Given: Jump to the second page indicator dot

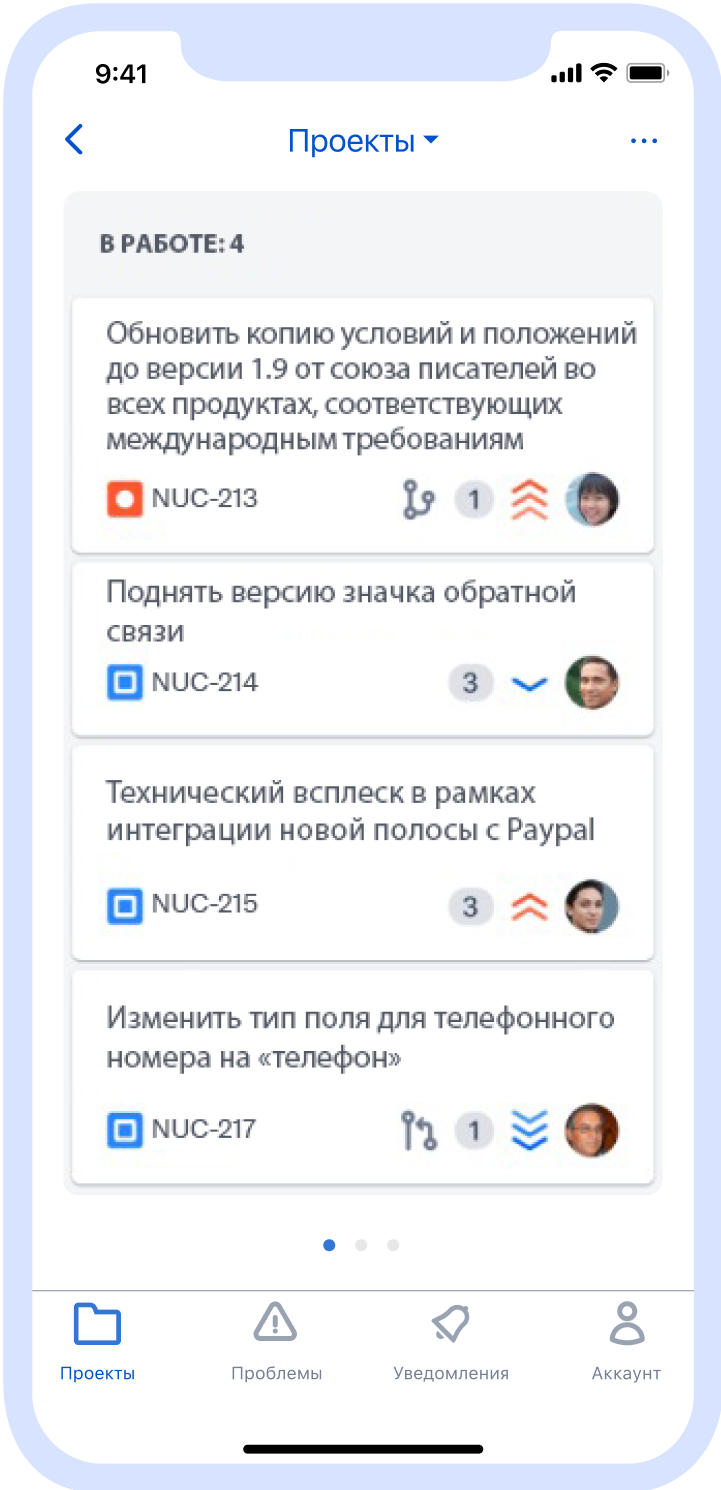Looking at the screenshot, I should tap(361, 1245).
